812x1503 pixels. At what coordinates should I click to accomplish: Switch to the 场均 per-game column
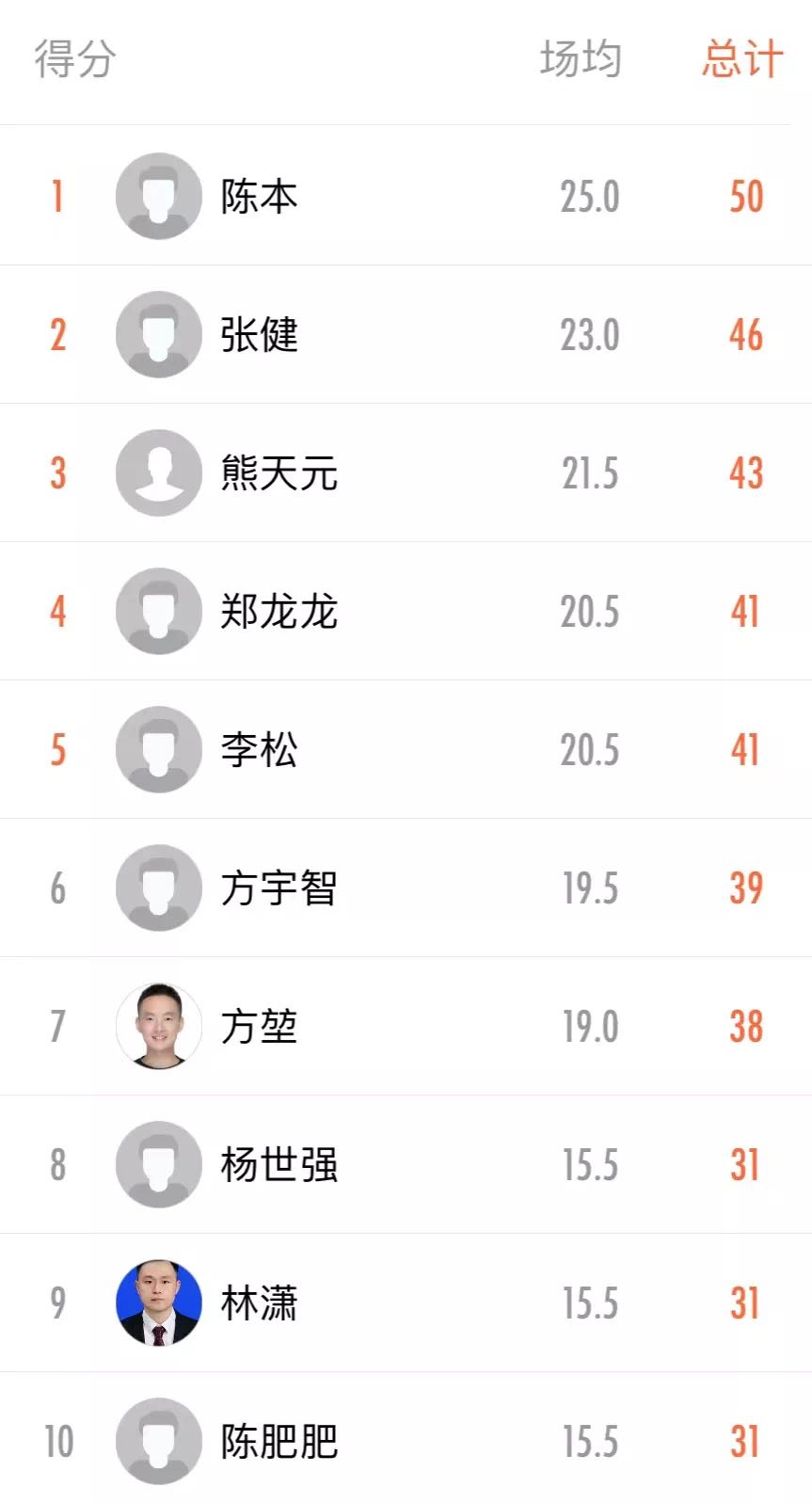point(581,58)
